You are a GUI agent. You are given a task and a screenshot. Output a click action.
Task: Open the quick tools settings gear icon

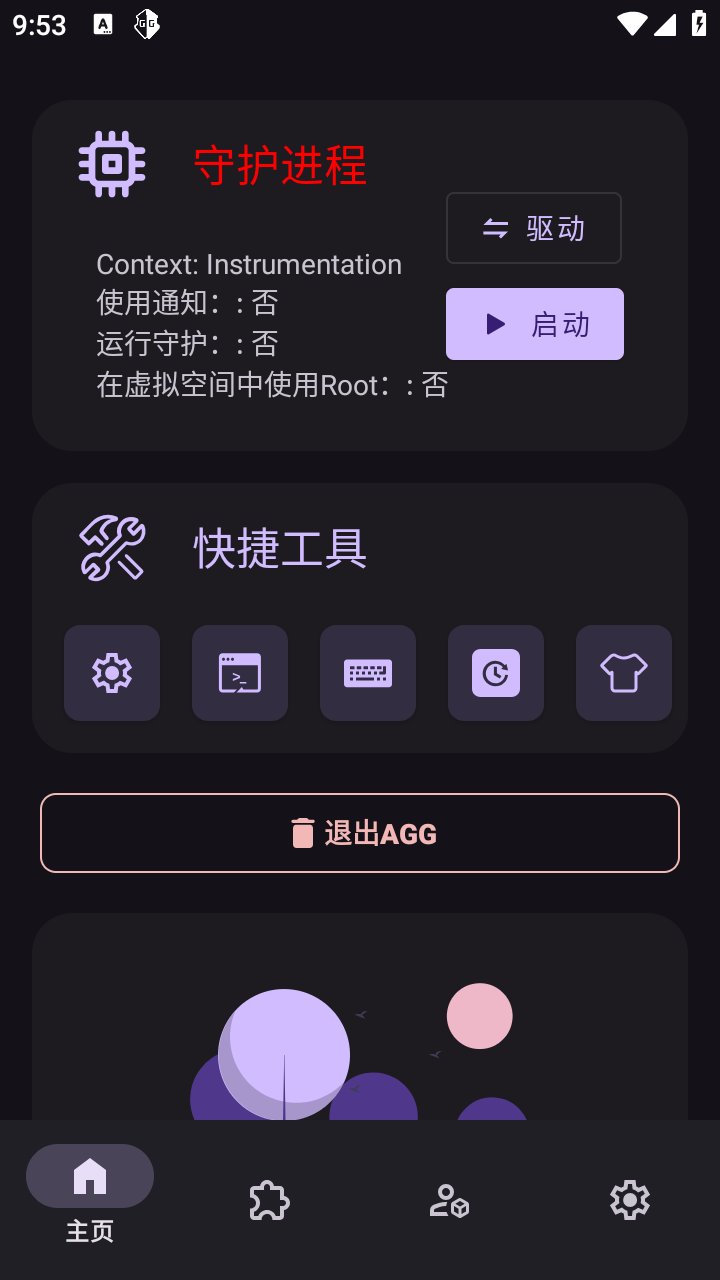112,672
